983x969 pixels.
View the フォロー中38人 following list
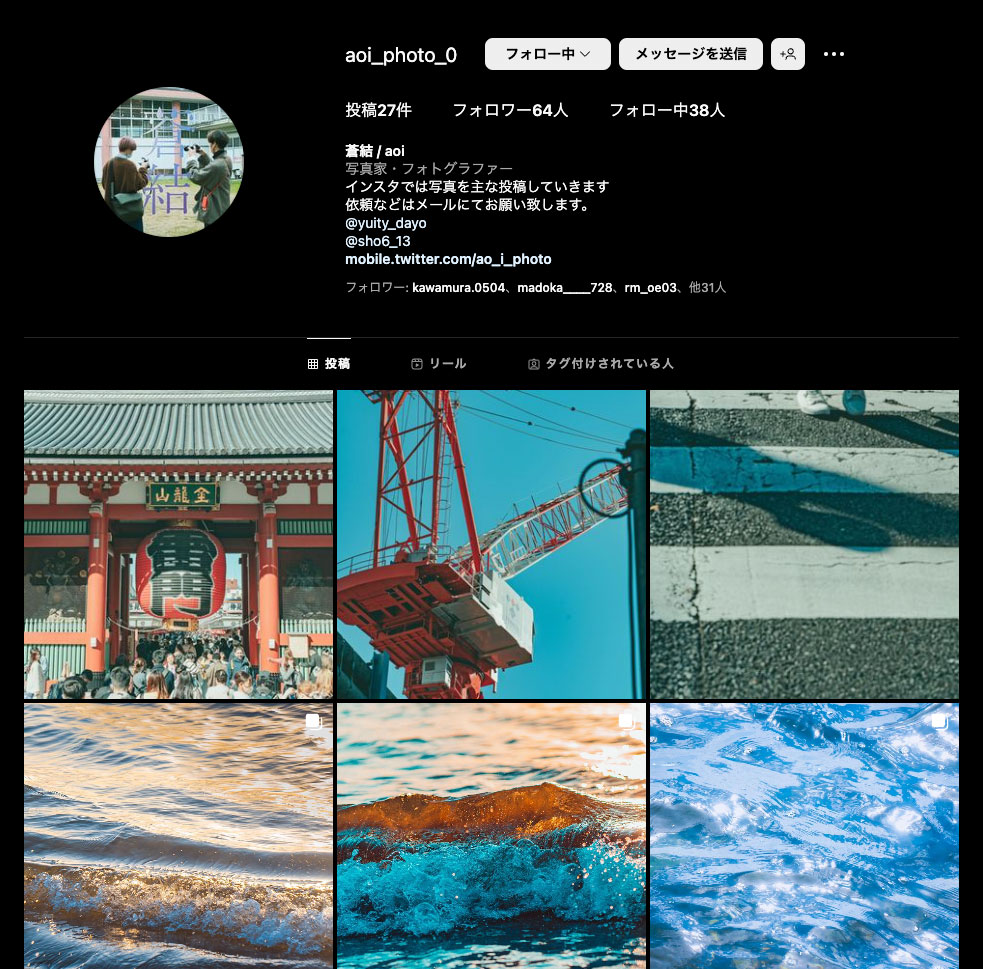pos(667,110)
